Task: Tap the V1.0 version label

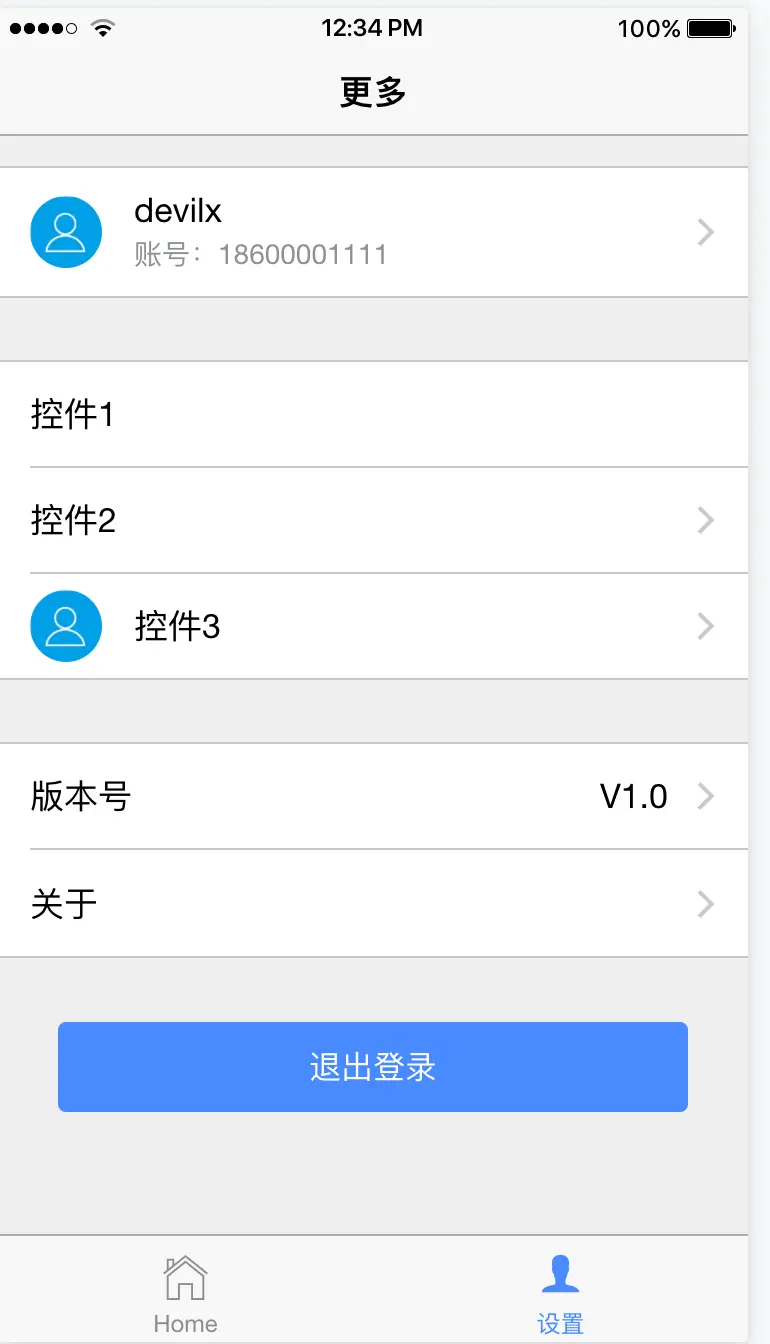Action: click(633, 796)
